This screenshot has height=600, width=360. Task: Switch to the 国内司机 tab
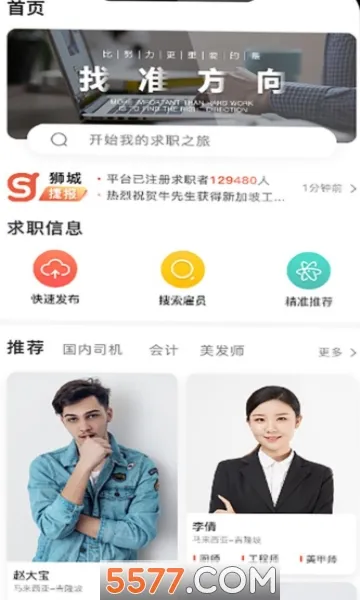click(x=93, y=350)
